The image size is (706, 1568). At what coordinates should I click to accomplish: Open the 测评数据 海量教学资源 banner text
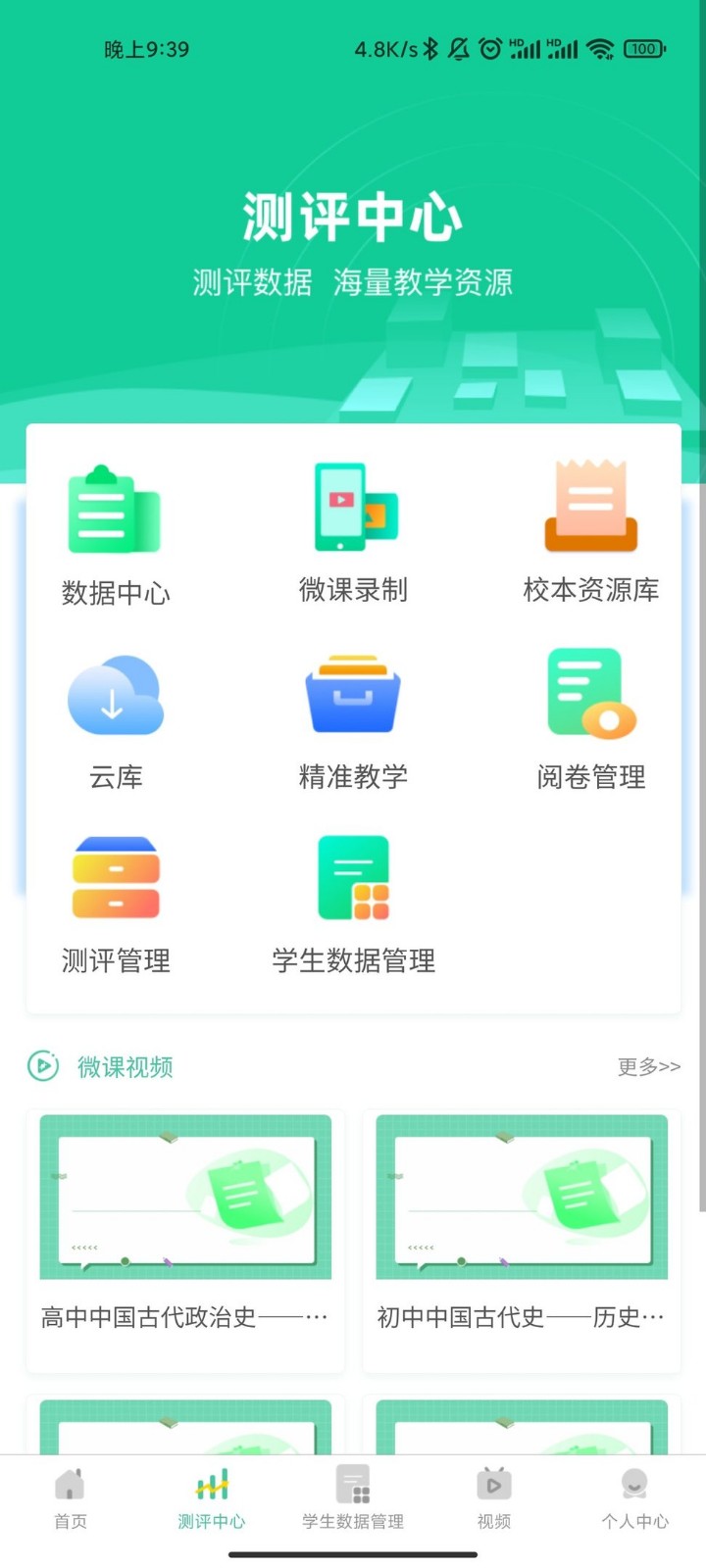click(x=353, y=283)
